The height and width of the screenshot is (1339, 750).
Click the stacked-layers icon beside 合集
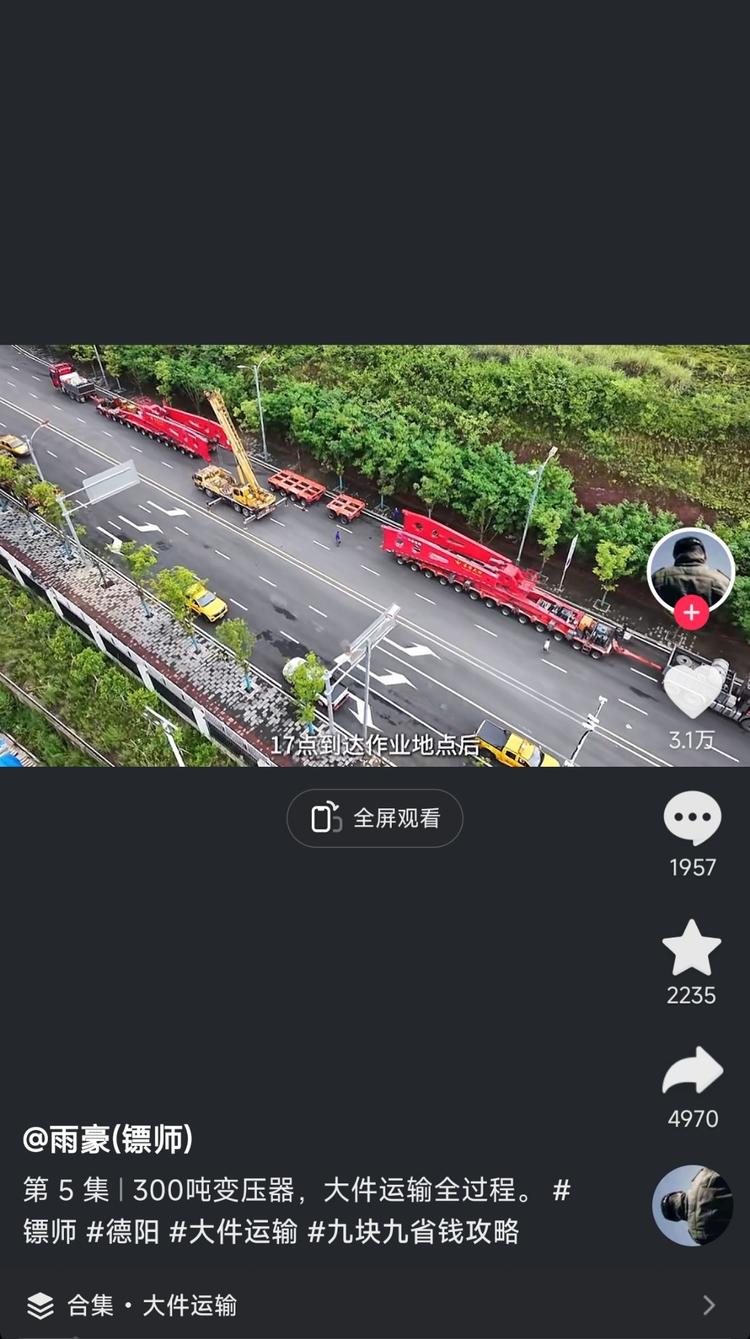pyautogui.click(x=40, y=1305)
